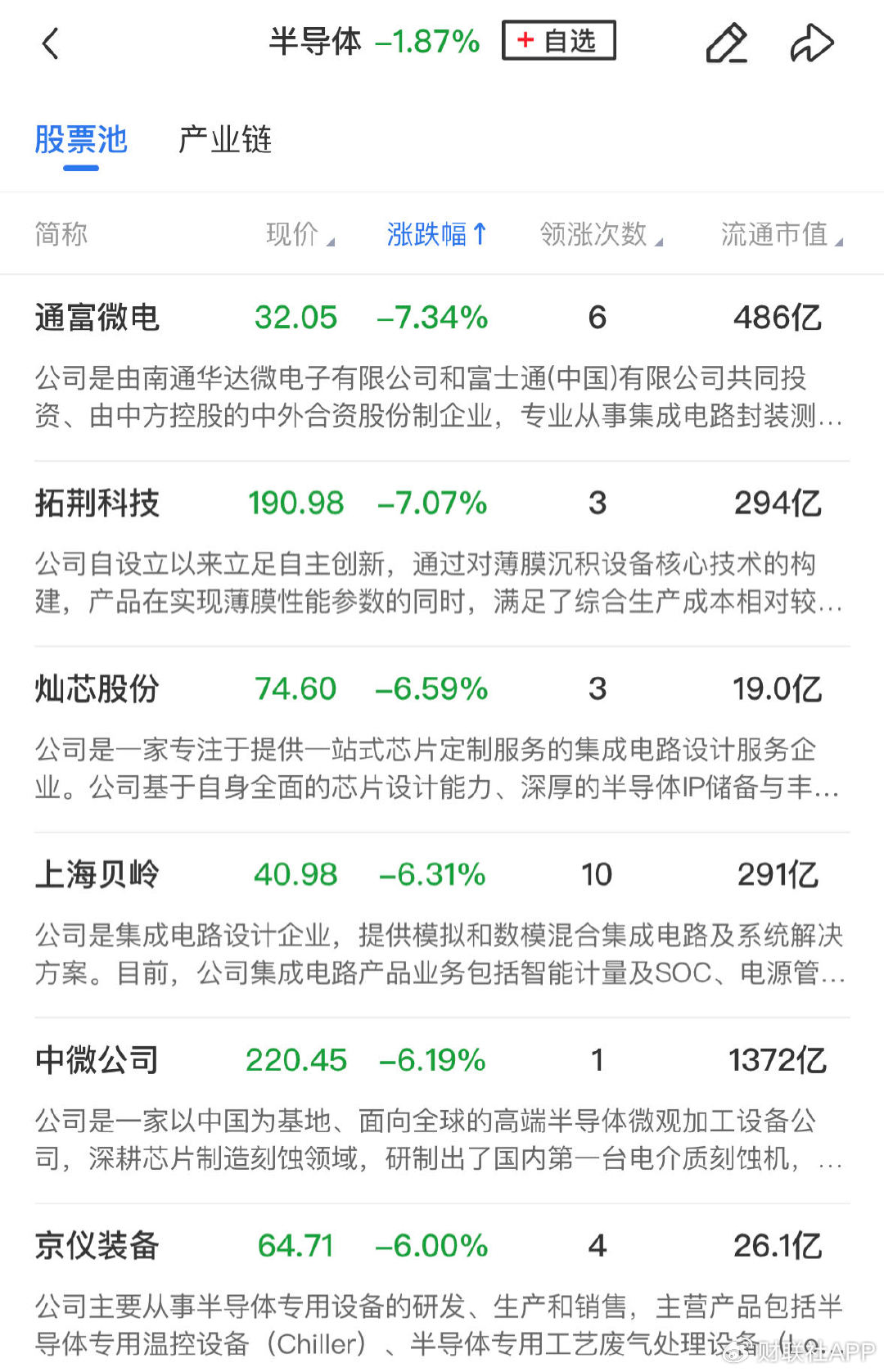Viewport: 884px width, 1372px height.
Task: Share this semiconductor sector page
Action: (811, 43)
